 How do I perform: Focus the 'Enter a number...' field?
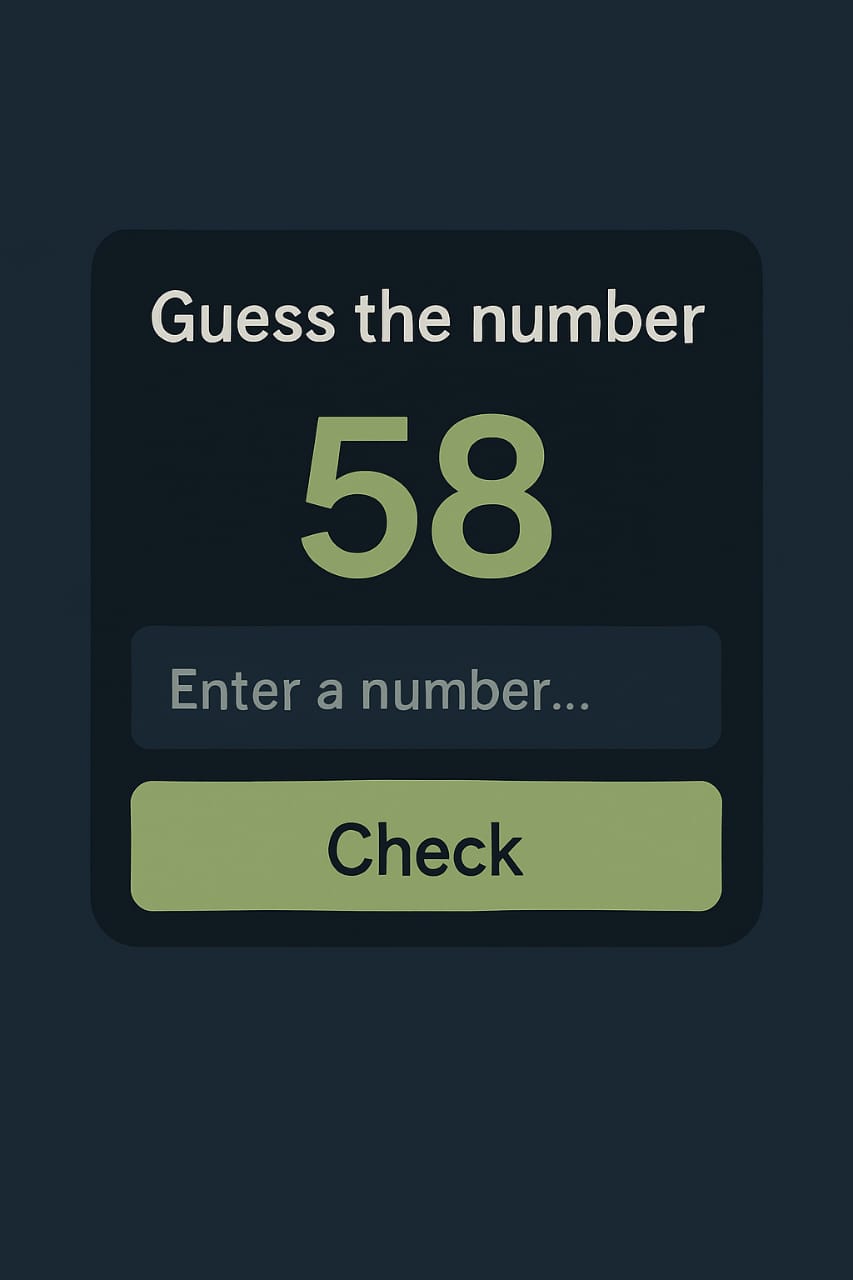pyautogui.click(x=426, y=688)
